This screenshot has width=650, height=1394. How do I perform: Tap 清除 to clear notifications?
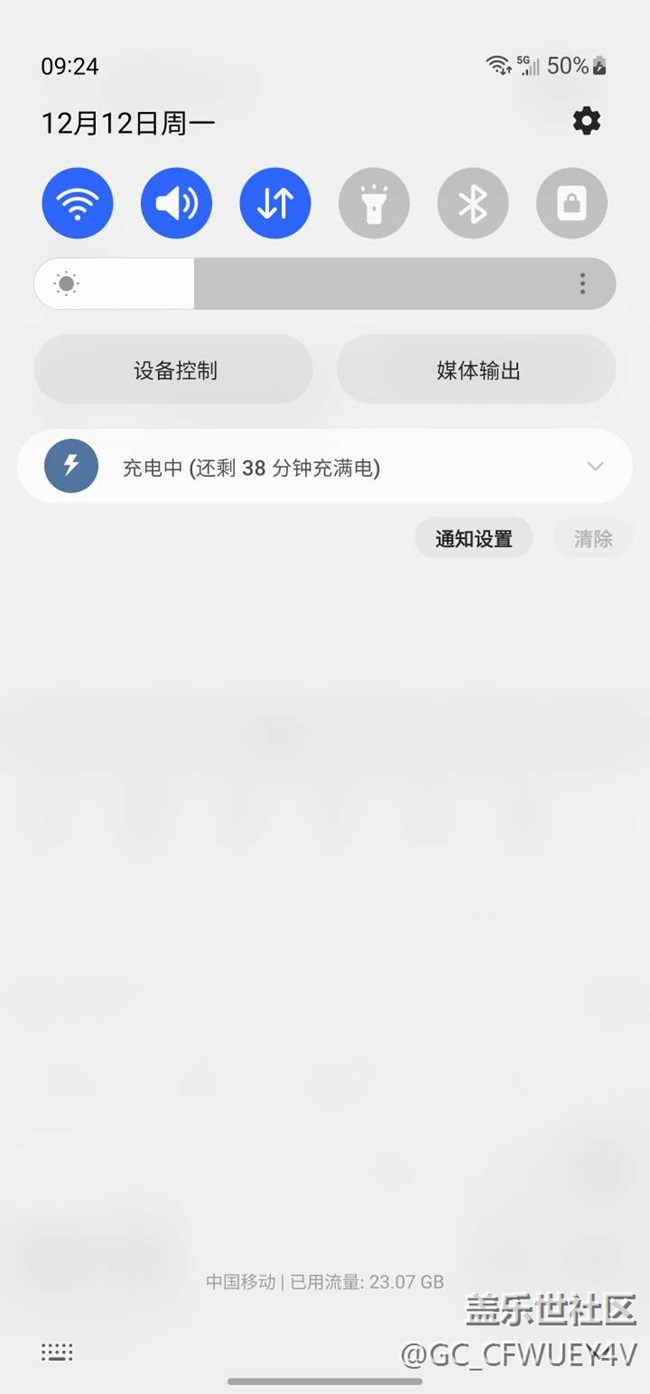592,538
